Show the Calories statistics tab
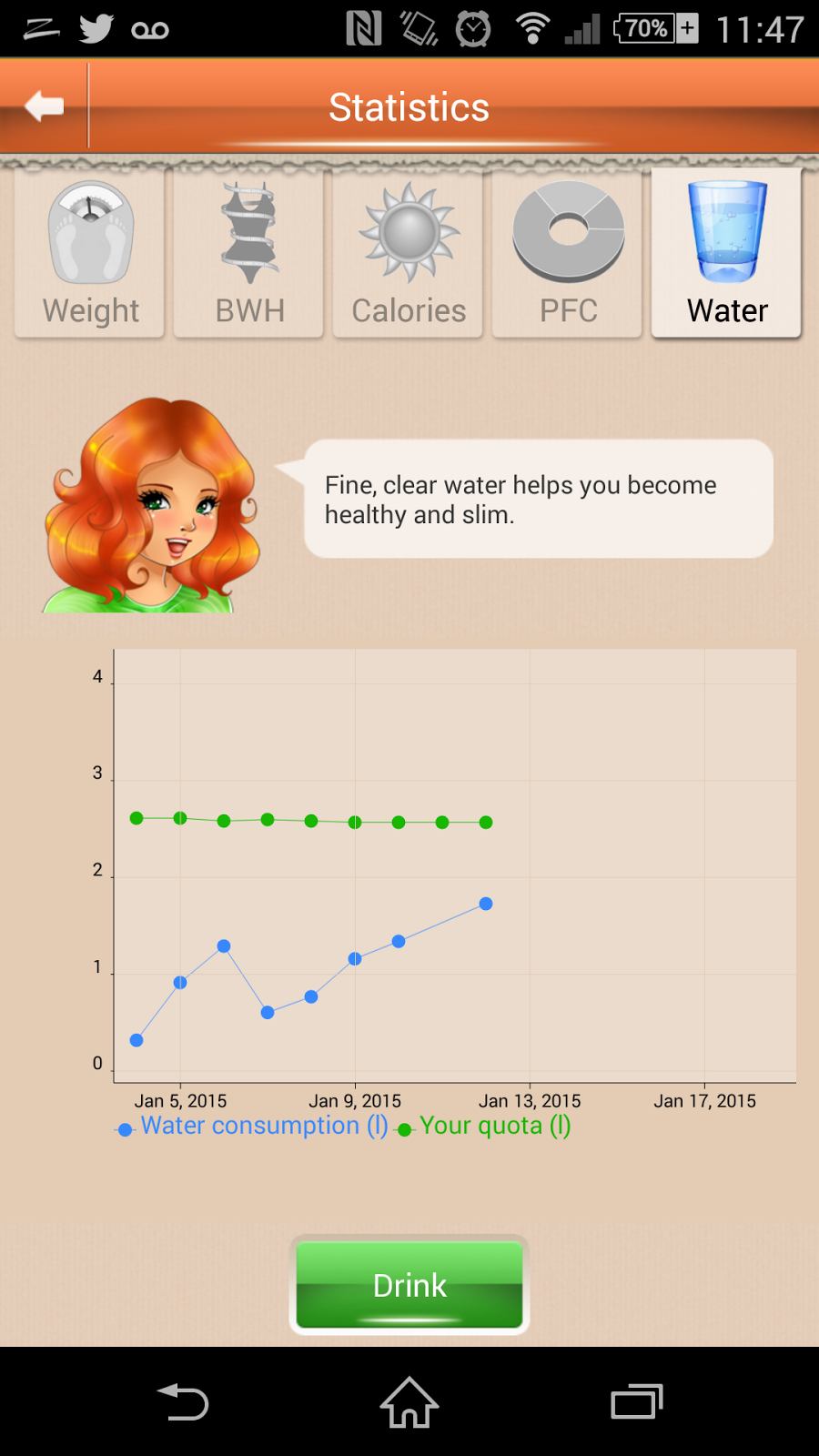The width and height of the screenshot is (819, 1456). [409, 255]
